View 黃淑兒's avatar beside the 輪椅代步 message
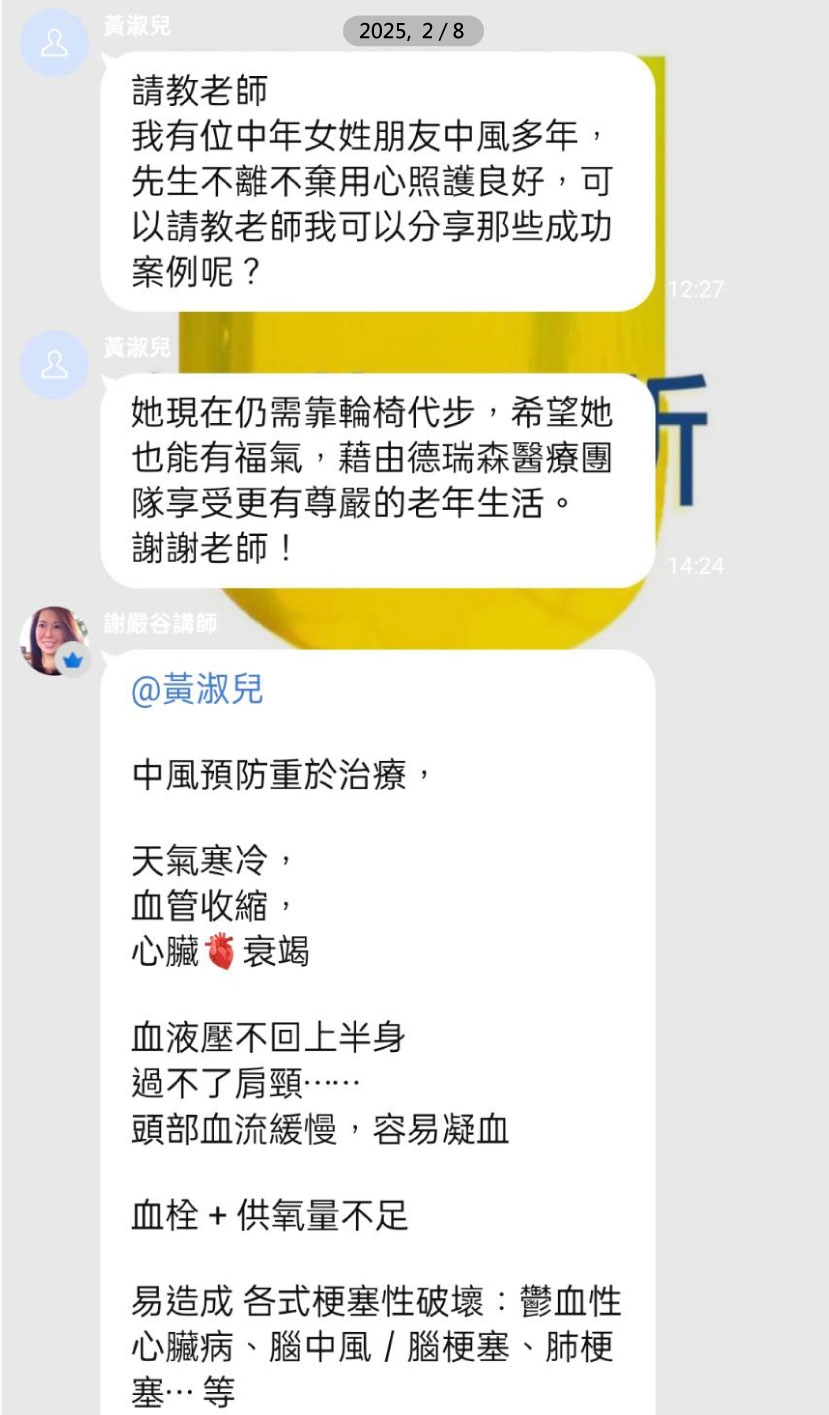Screen dimensions: 829x1415 pyautogui.click(x=54, y=365)
